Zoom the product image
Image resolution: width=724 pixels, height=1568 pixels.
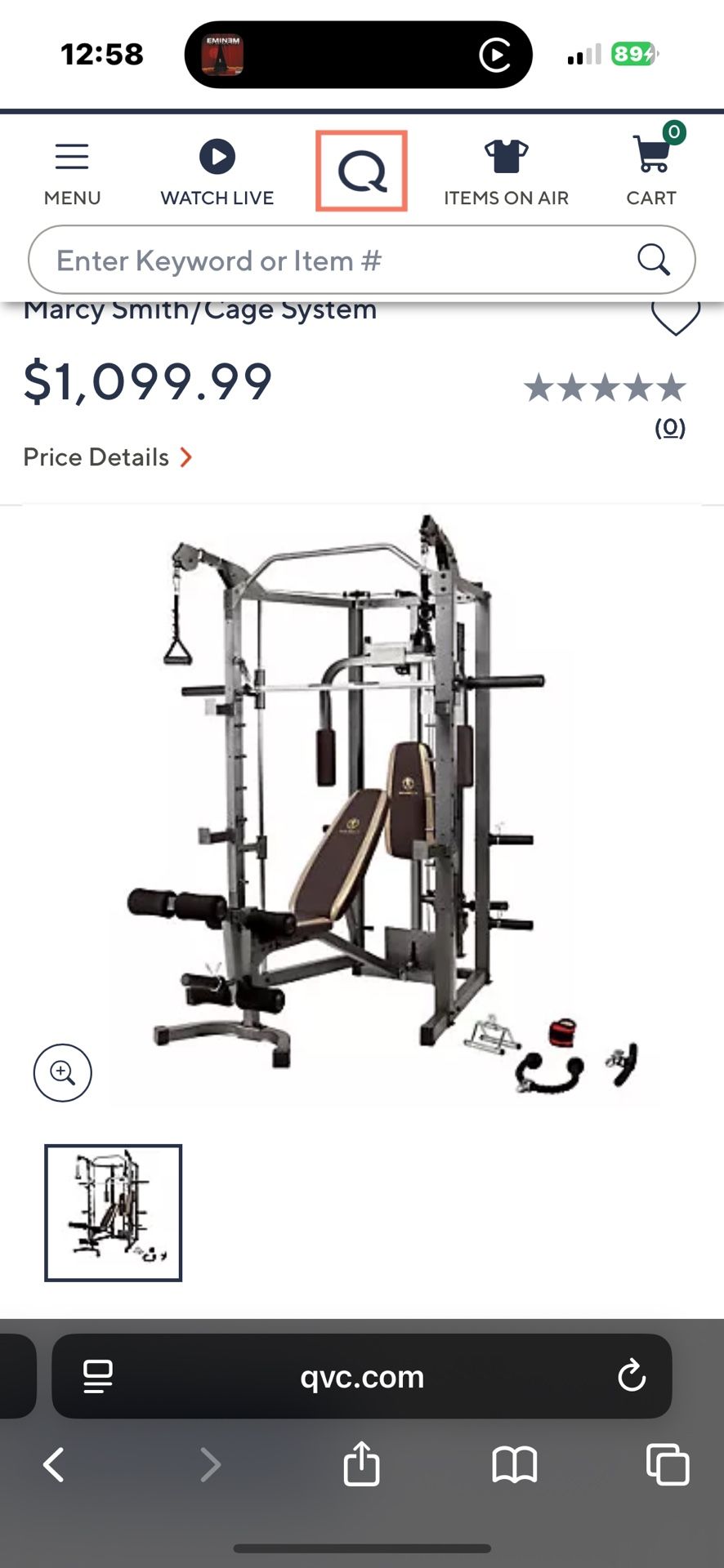point(63,1072)
